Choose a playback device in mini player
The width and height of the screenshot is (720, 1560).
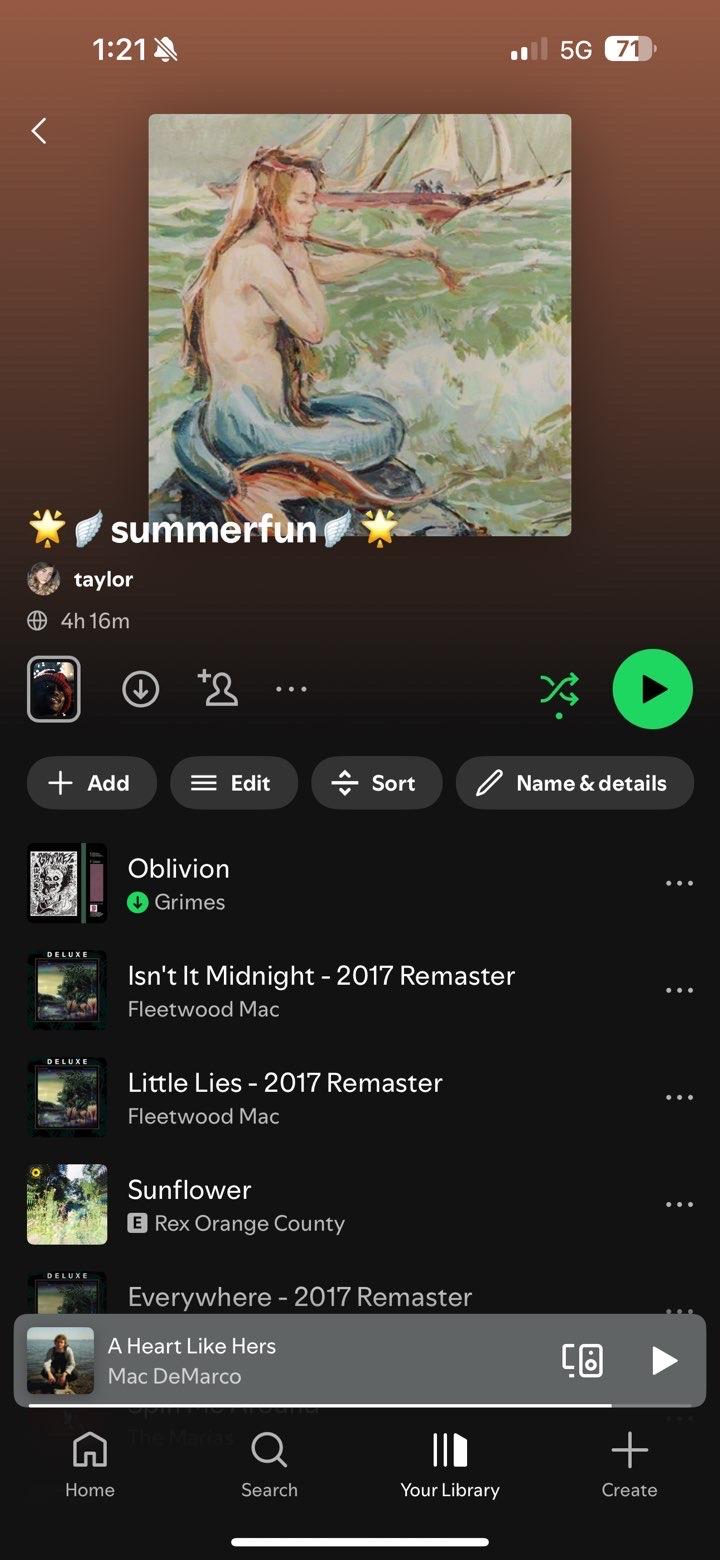pos(582,1360)
